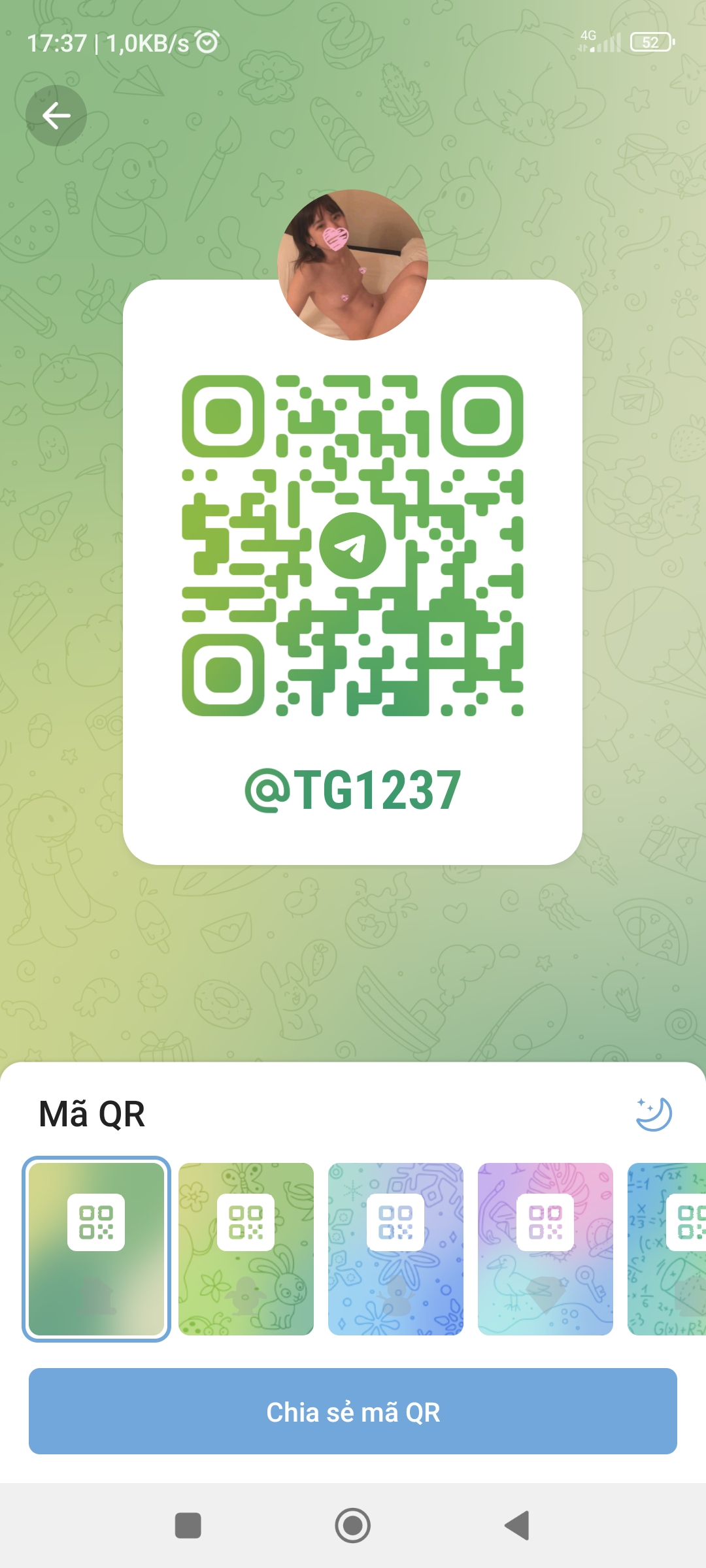Select the teal math formulas QR theme
The width and height of the screenshot is (706, 1568).
668,1249
